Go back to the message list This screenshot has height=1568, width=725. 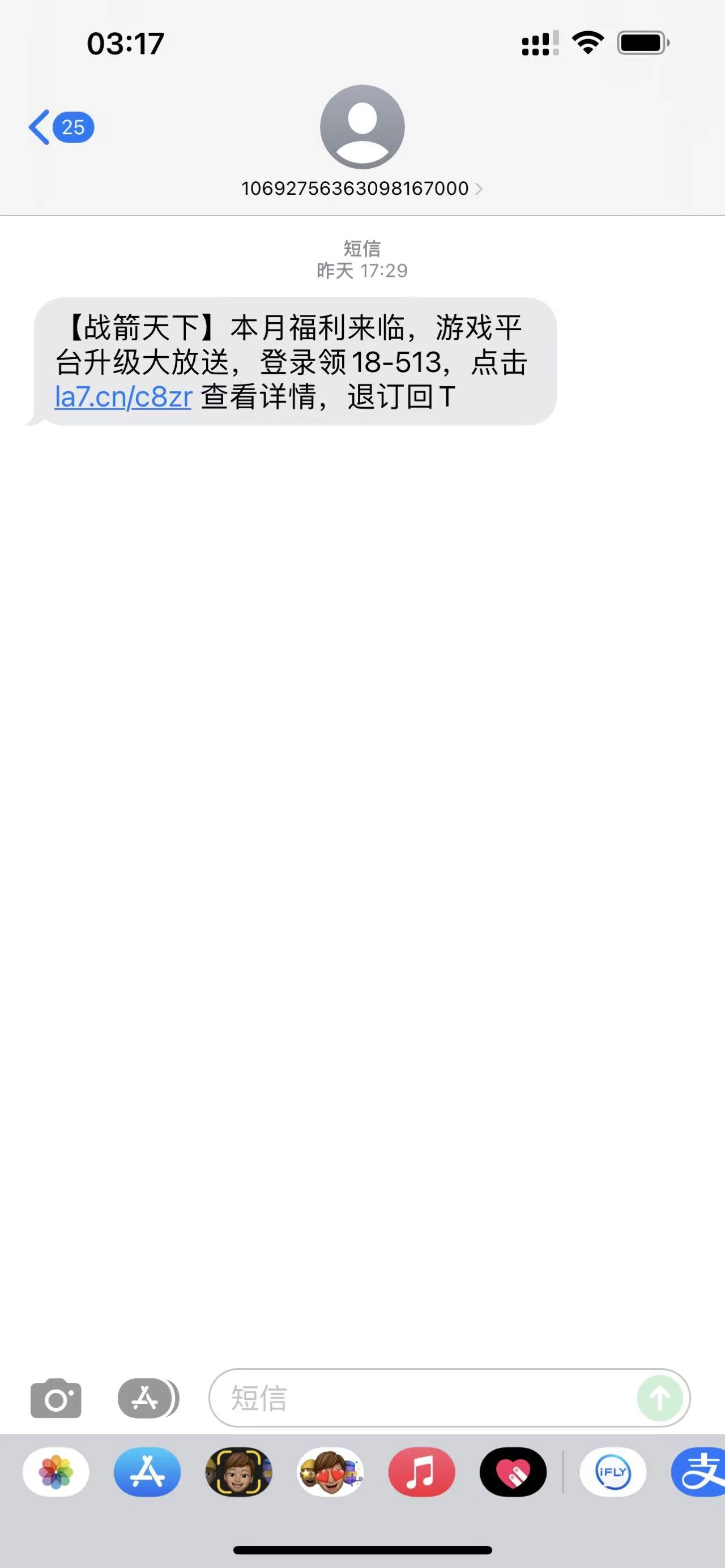tap(59, 127)
